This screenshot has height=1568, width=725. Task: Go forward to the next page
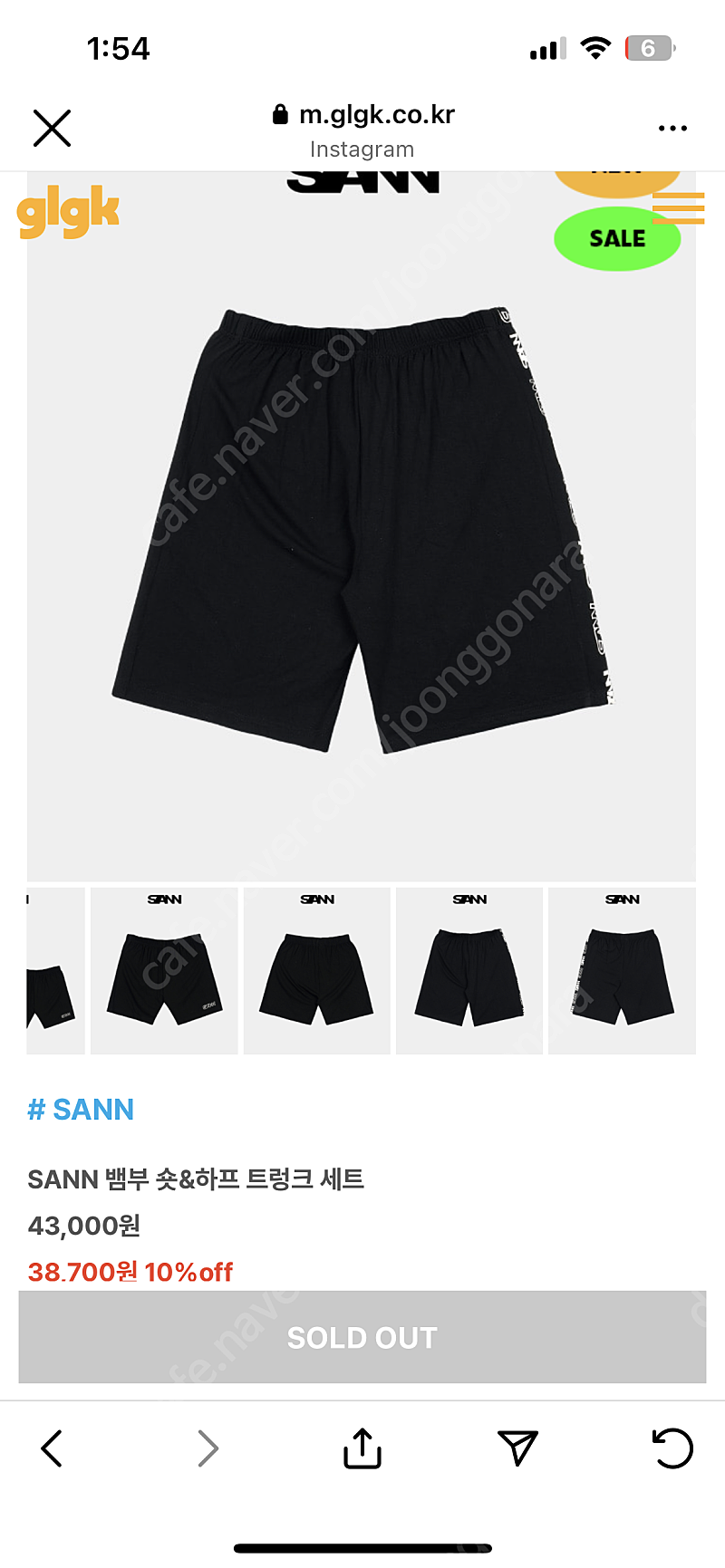[208, 1448]
